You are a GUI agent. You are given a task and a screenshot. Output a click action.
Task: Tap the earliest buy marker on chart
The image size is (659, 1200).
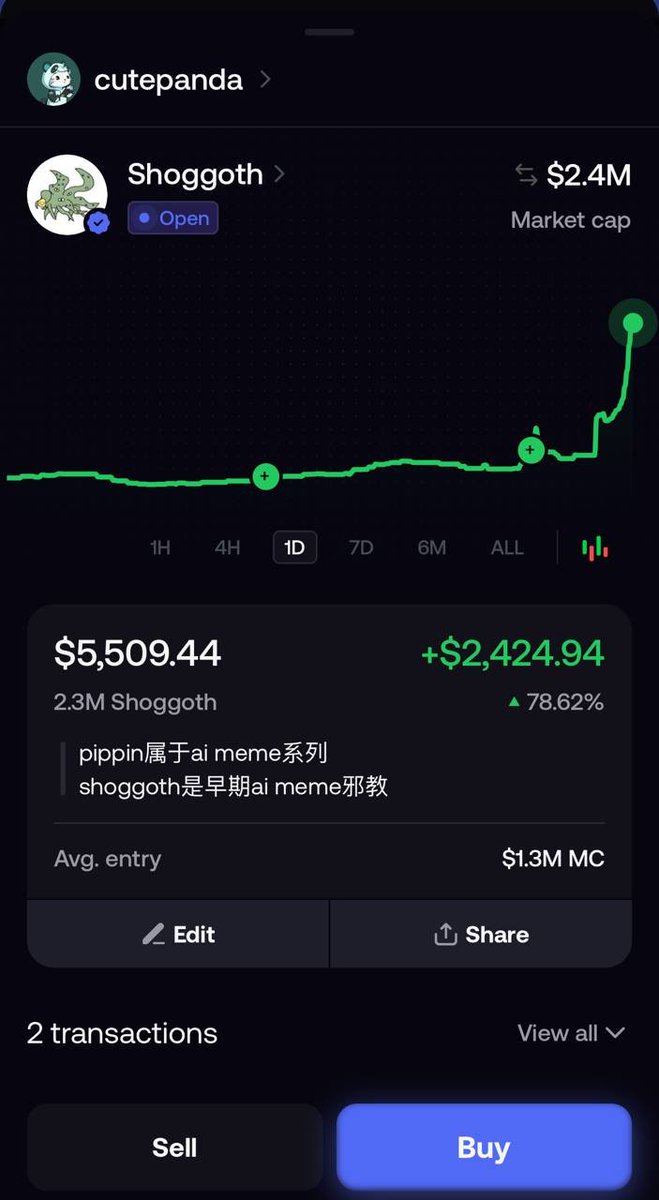[x=265, y=476]
